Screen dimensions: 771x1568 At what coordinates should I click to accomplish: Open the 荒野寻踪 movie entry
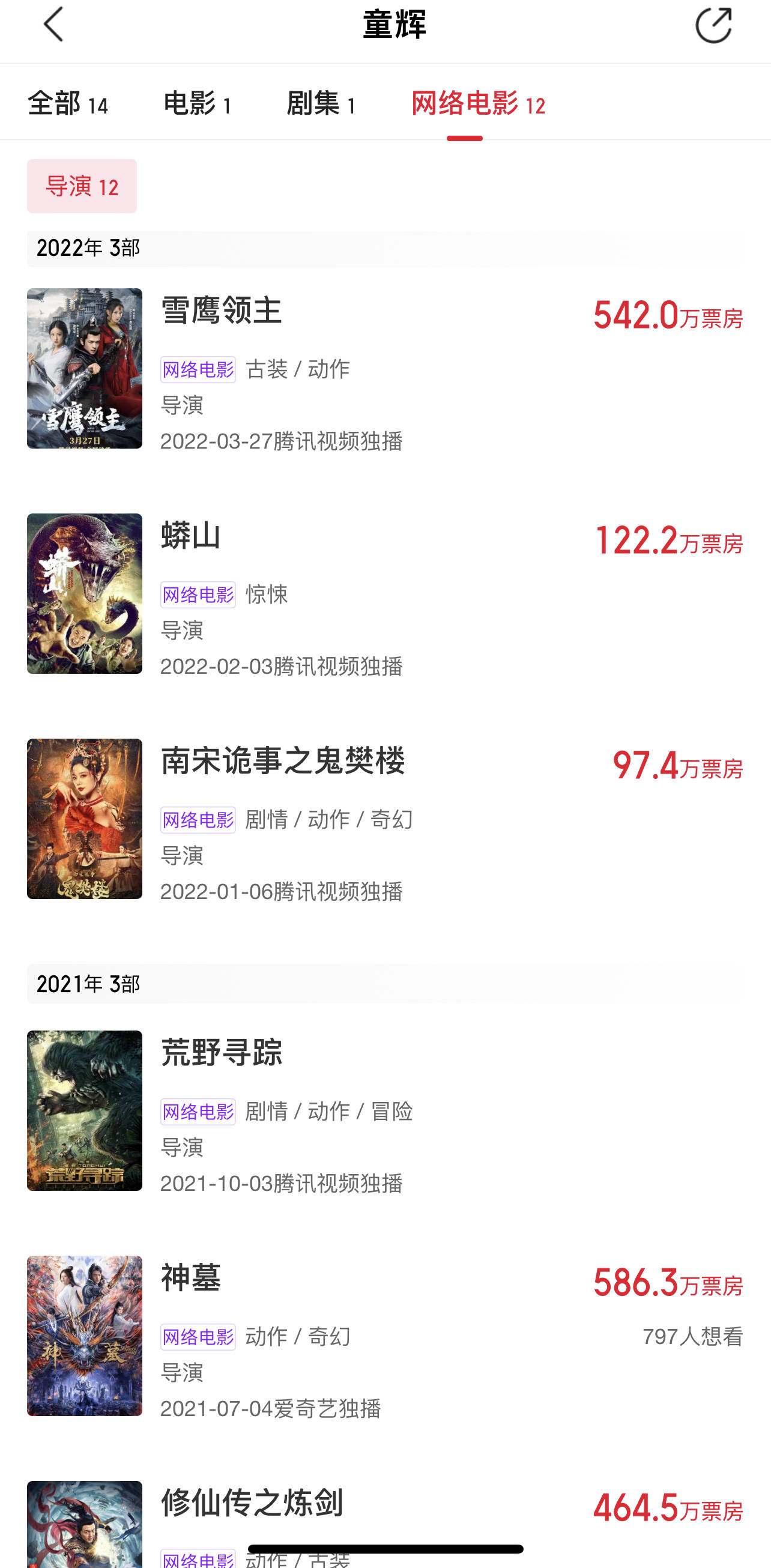tap(222, 1052)
